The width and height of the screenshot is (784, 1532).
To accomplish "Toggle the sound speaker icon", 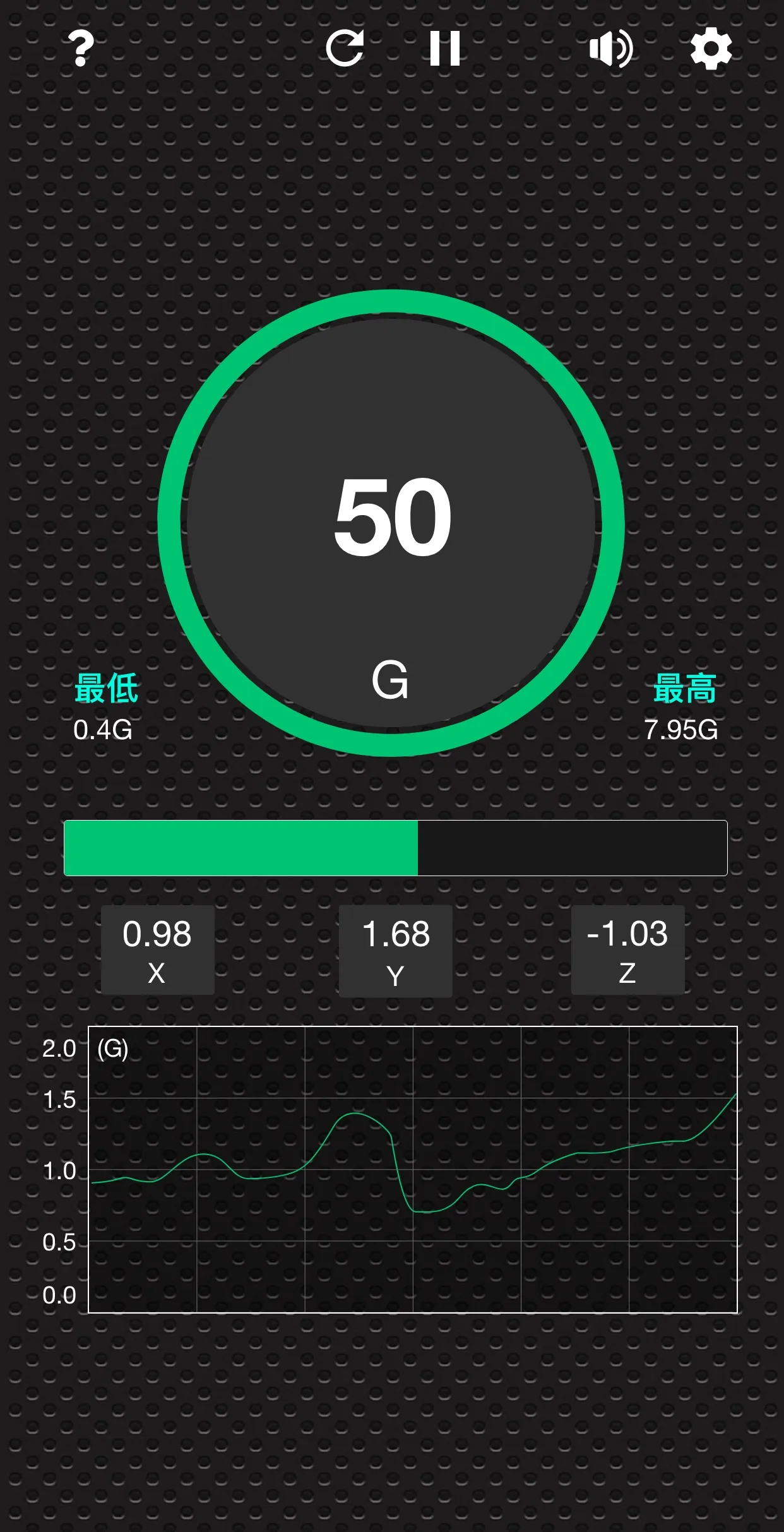I will 610,49.
